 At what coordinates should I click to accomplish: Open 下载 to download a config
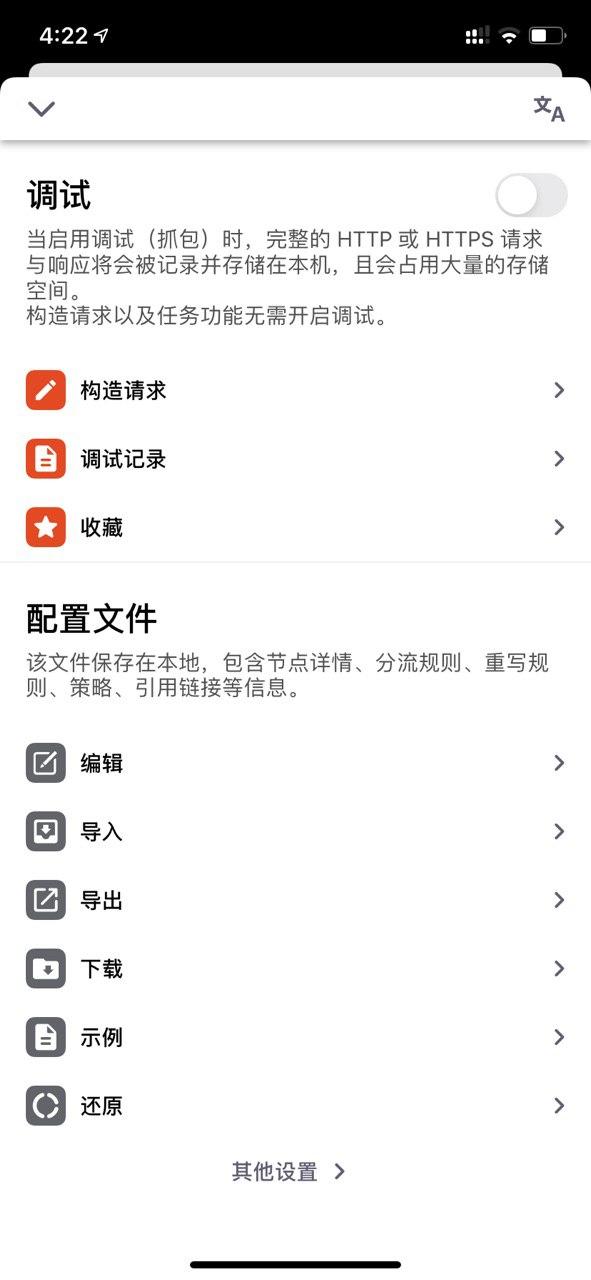(x=296, y=968)
